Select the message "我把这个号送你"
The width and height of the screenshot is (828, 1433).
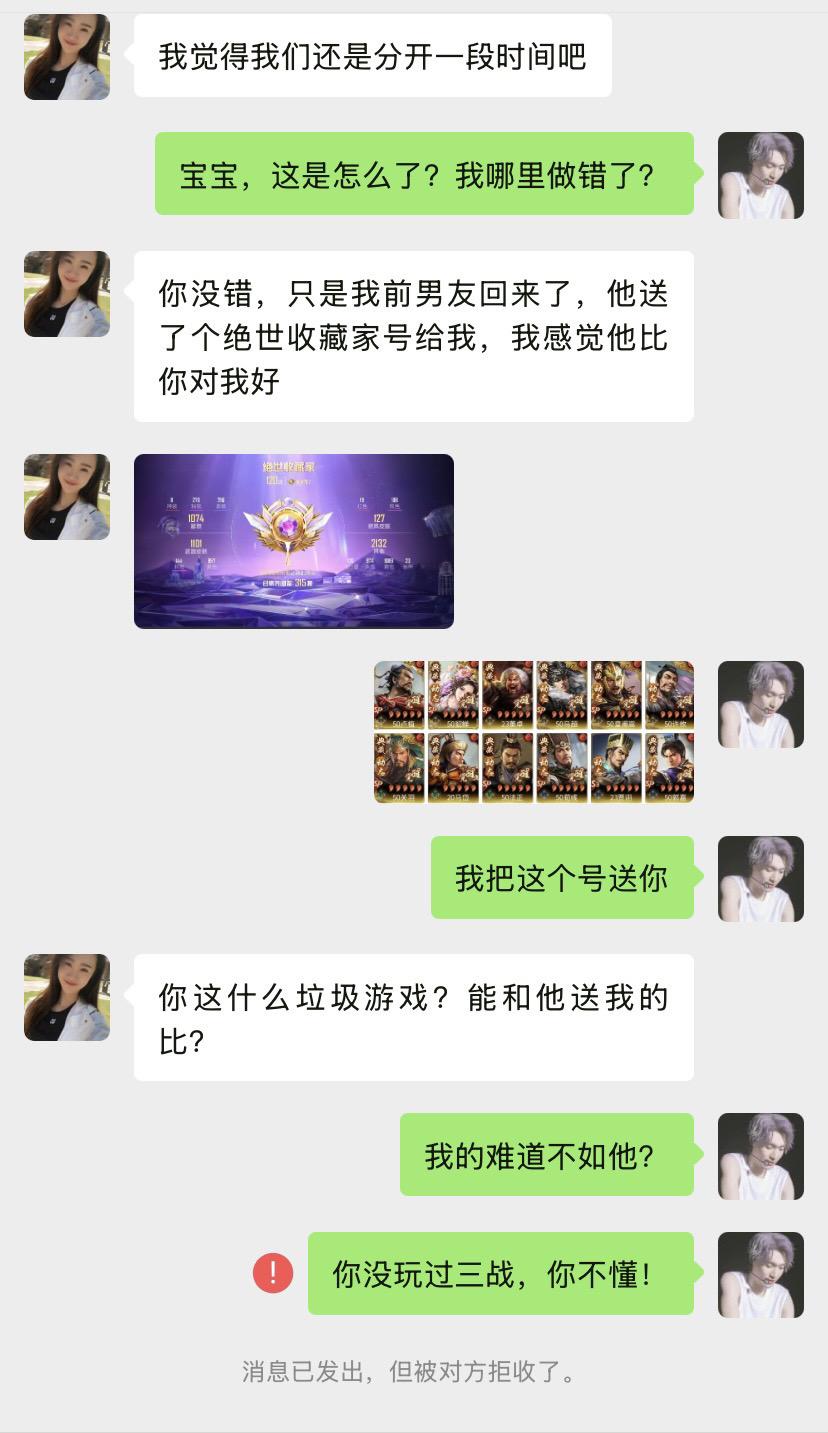[560, 878]
